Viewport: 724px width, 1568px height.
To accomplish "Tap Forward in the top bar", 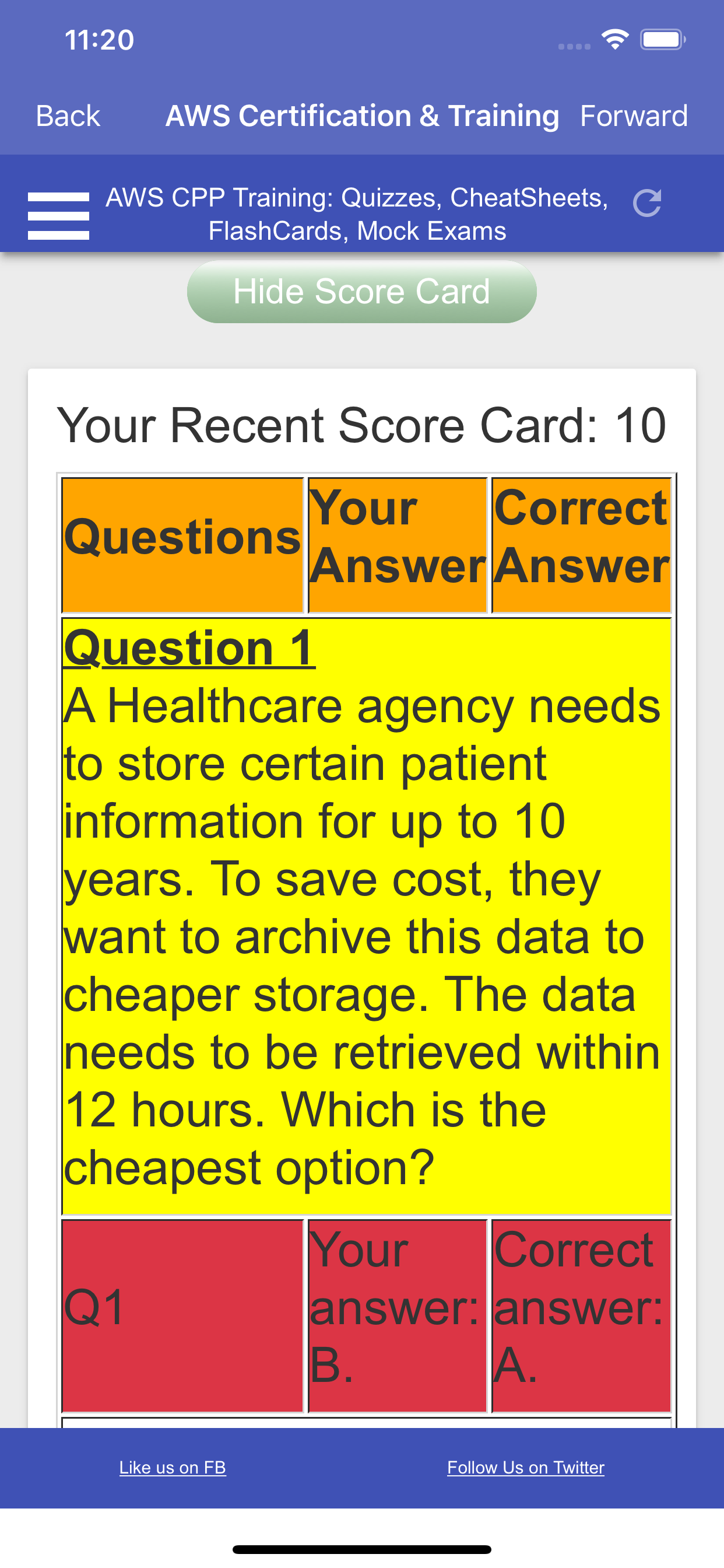I will [633, 116].
